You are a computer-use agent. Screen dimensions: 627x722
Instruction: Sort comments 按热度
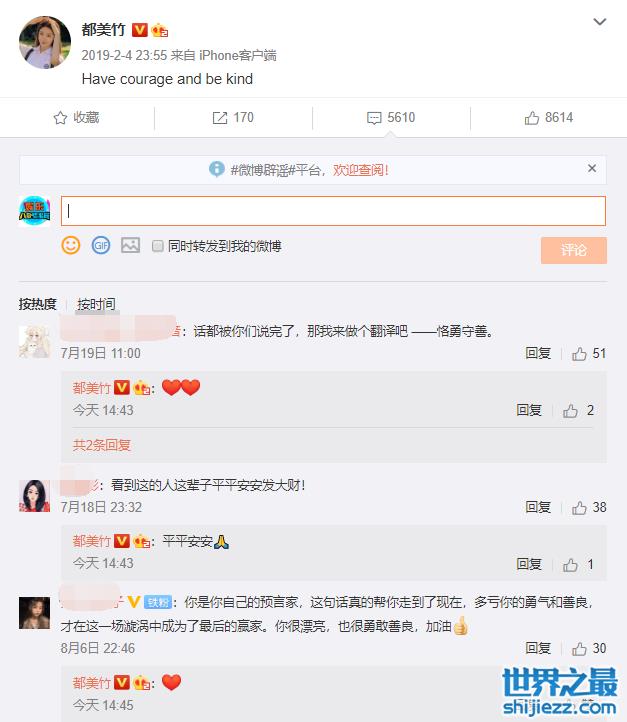click(x=38, y=304)
